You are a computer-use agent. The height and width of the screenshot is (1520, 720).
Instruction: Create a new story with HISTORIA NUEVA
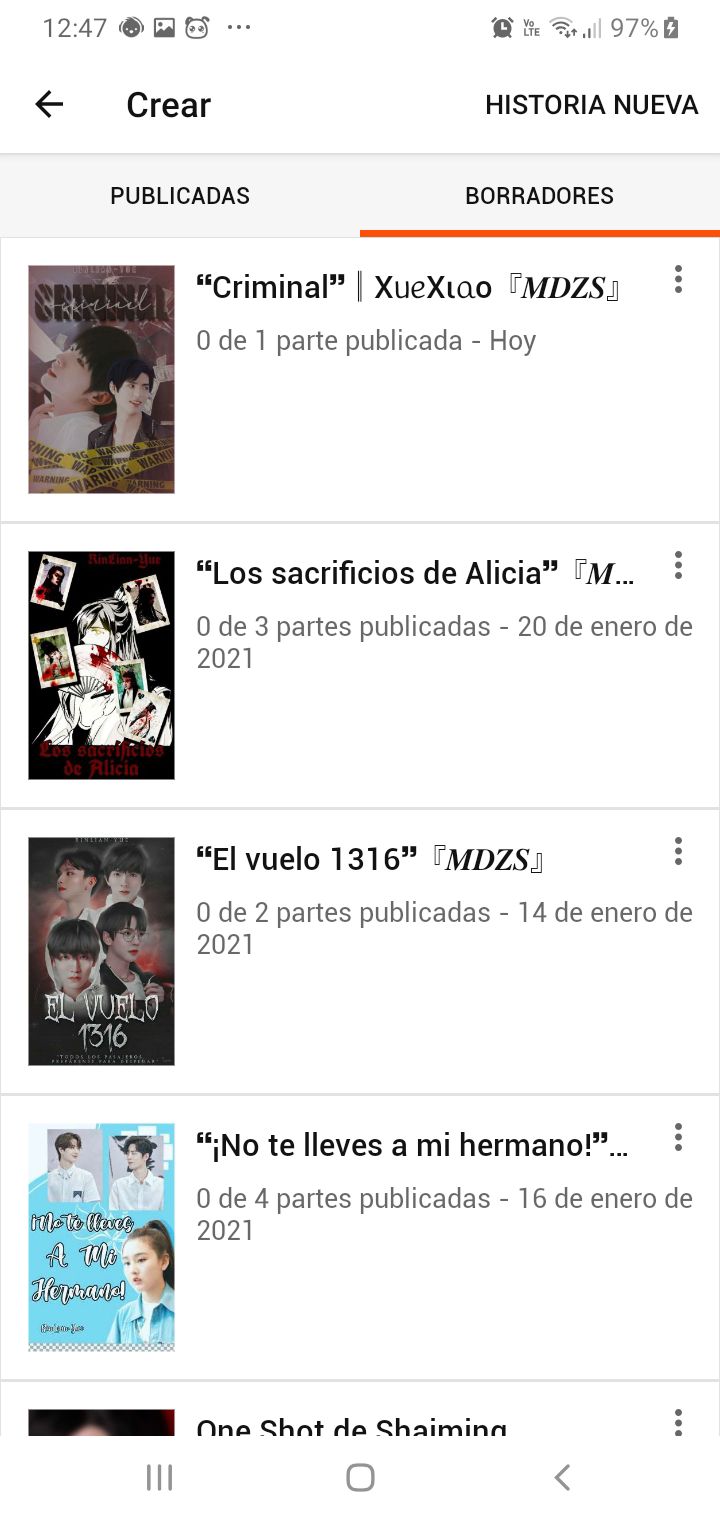pos(591,105)
